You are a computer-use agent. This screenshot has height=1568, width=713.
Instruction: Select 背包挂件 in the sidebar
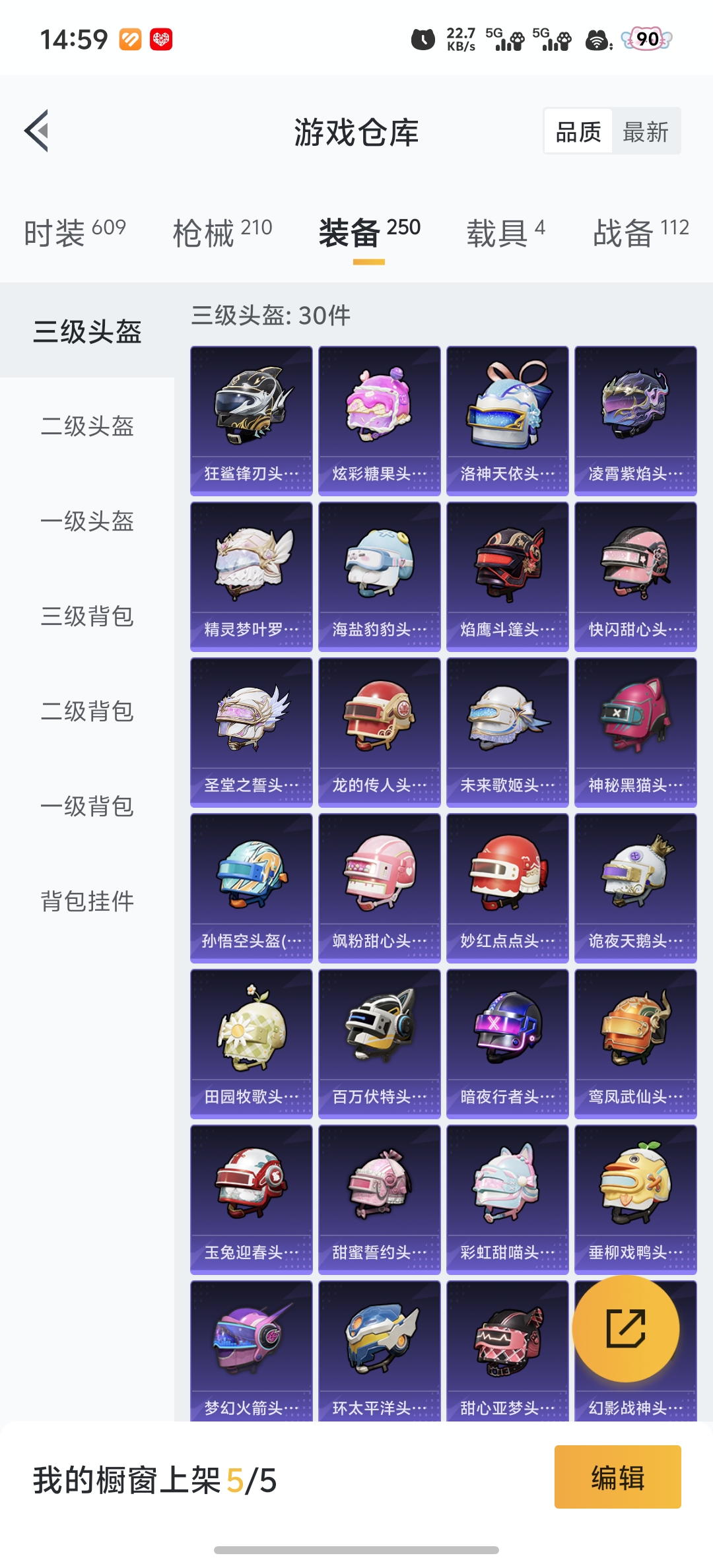pyautogui.click(x=88, y=901)
